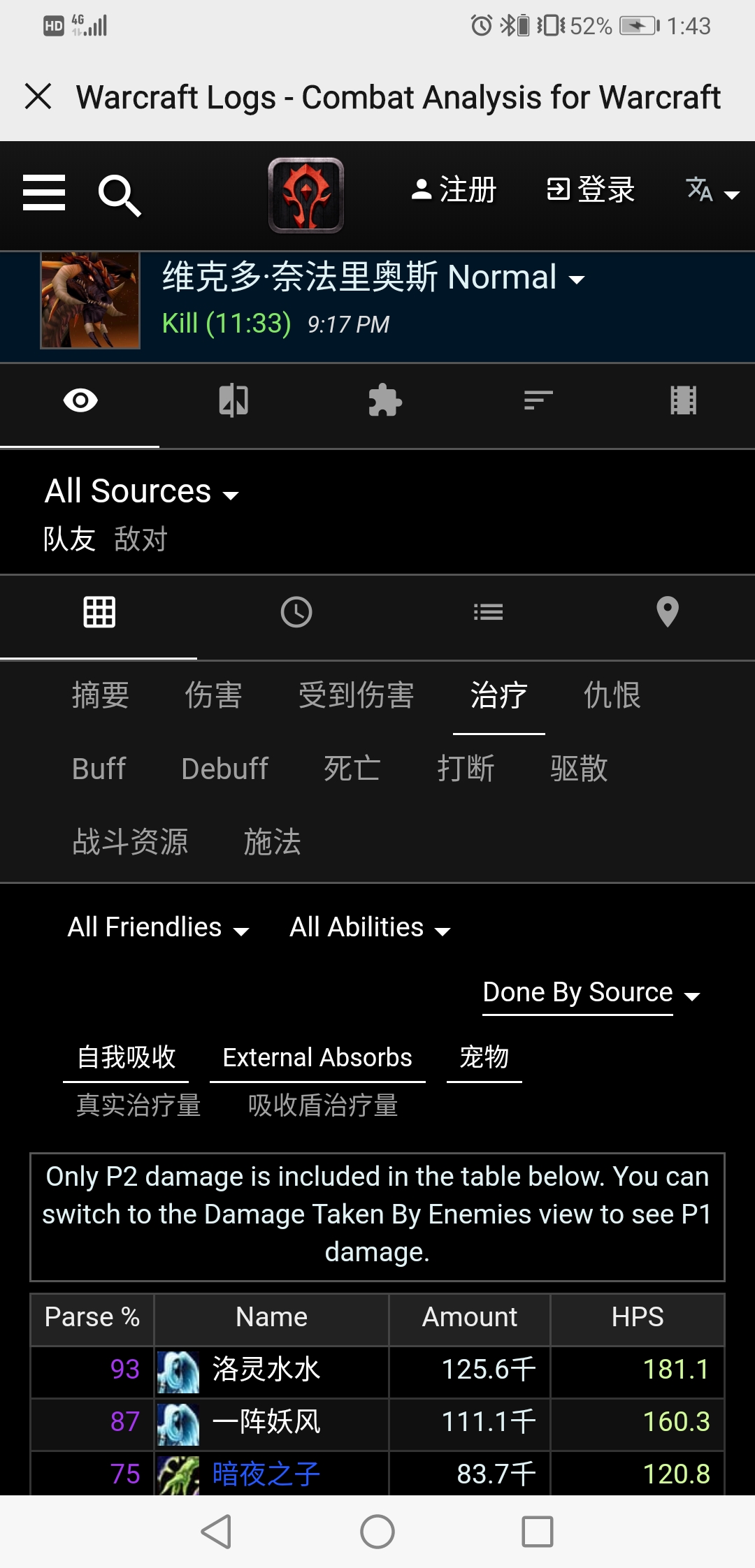
Task: Tap the 登录 login link
Action: click(x=591, y=189)
